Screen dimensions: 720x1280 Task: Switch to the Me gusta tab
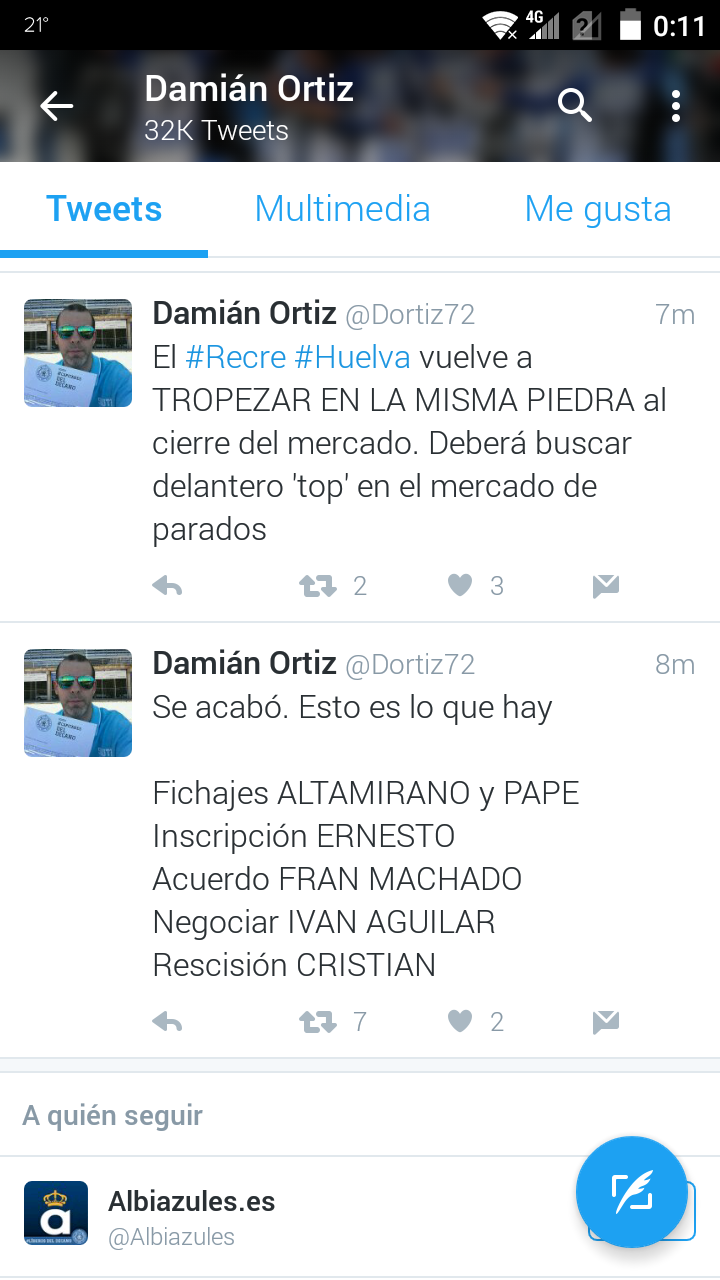[598, 209]
